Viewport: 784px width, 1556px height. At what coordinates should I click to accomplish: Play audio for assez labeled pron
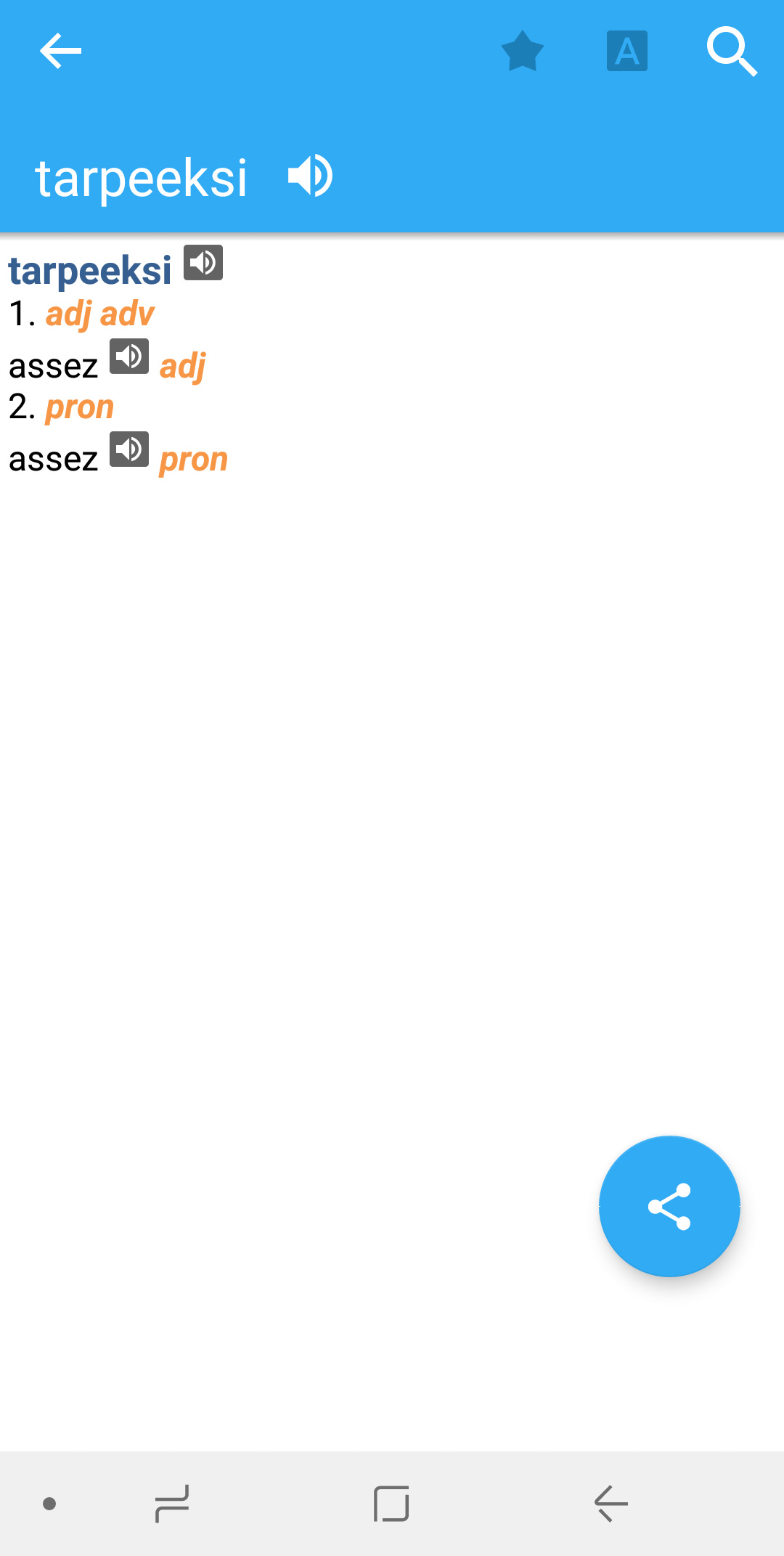pos(129,449)
